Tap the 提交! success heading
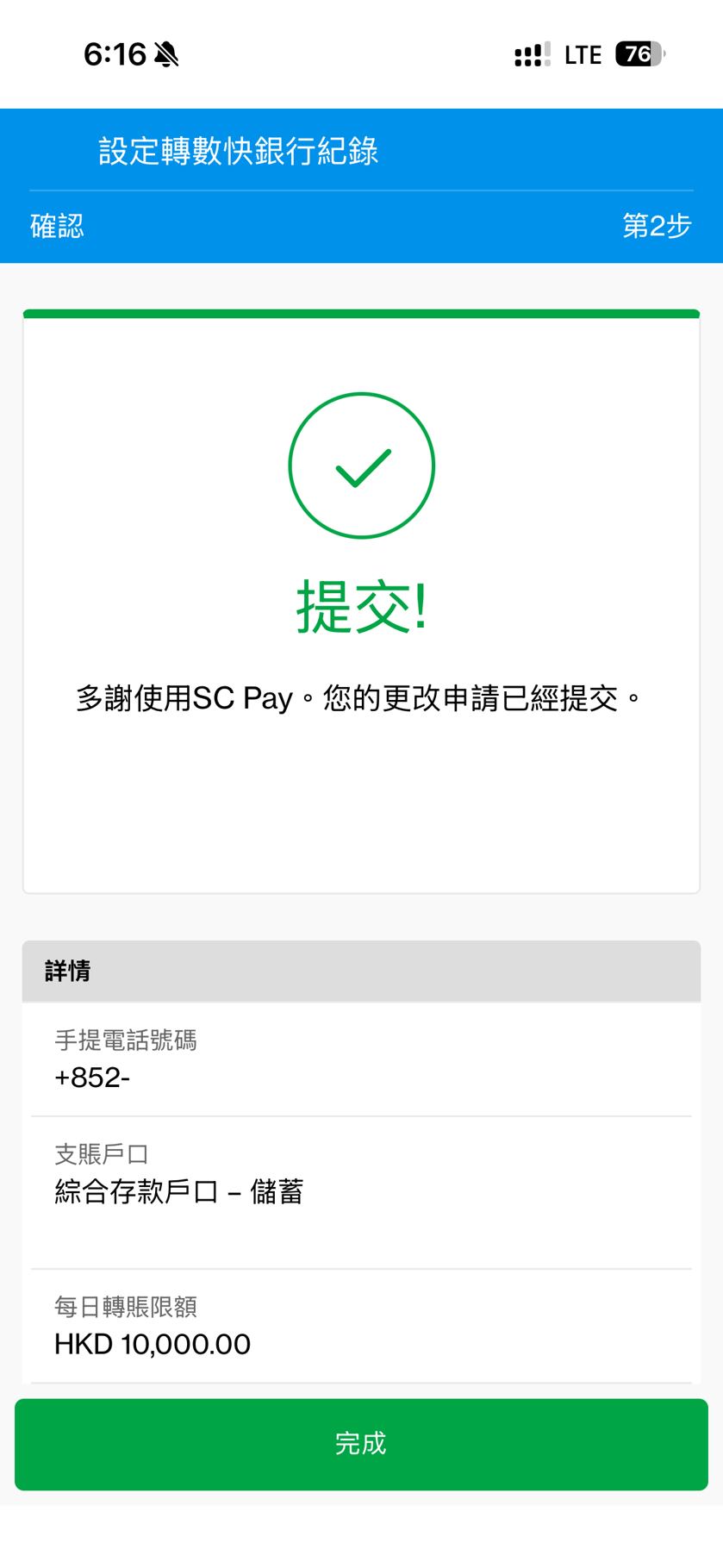Screen dimensions: 723x1568 pos(361,608)
